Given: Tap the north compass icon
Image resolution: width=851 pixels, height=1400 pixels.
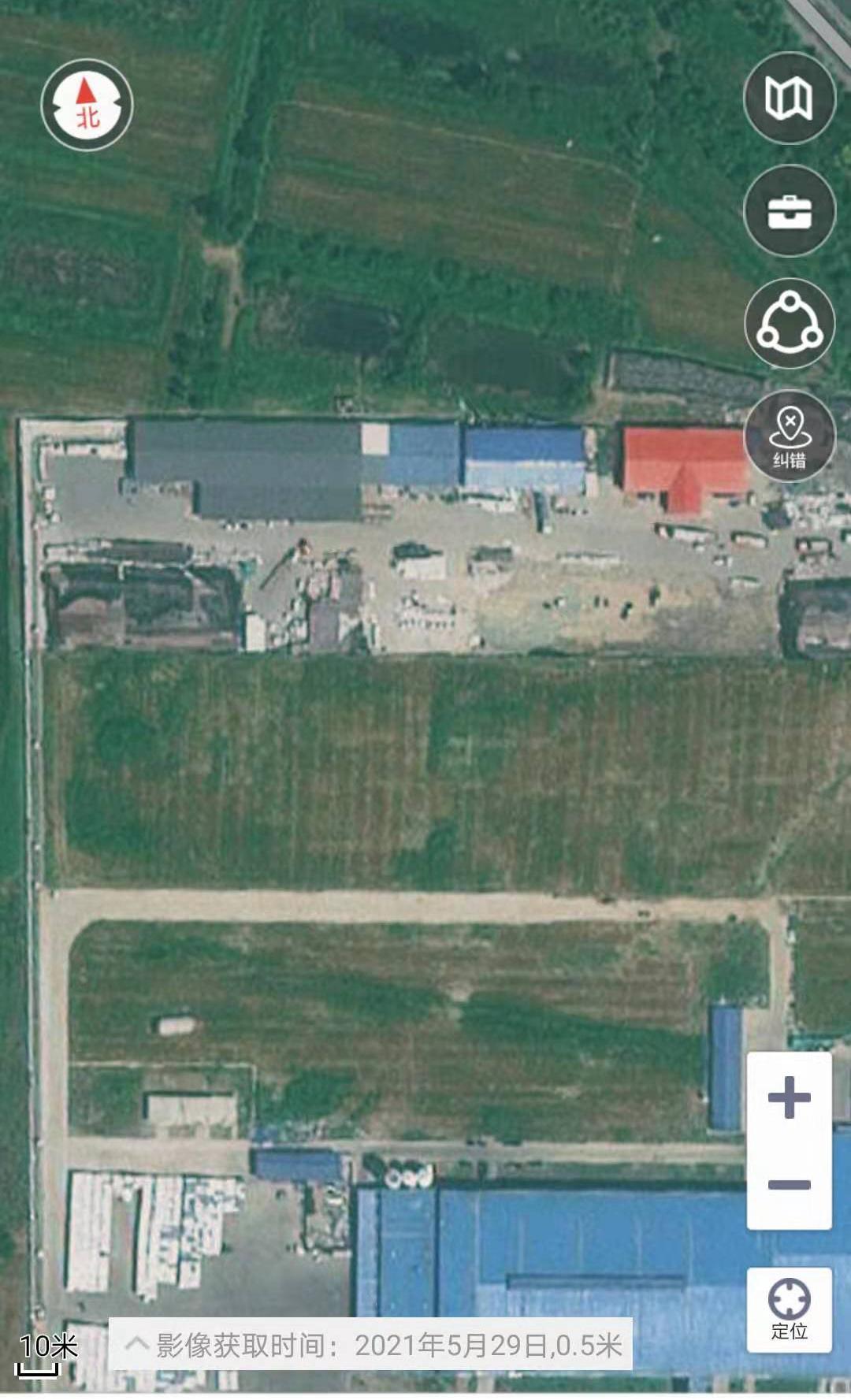Looking at the screenshot, I should pyautogui.click(x=87, y=105).
